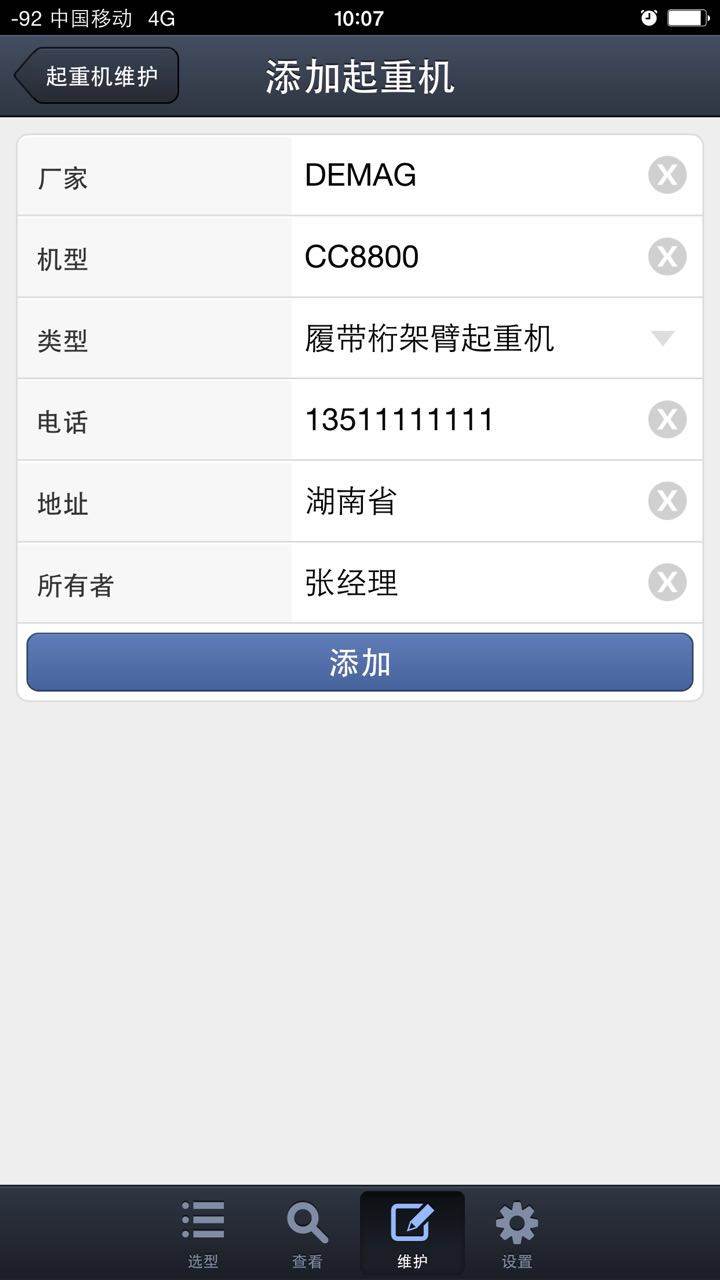Tap the 添加 button
The image size is (720, 1280).
coord(360,662)
